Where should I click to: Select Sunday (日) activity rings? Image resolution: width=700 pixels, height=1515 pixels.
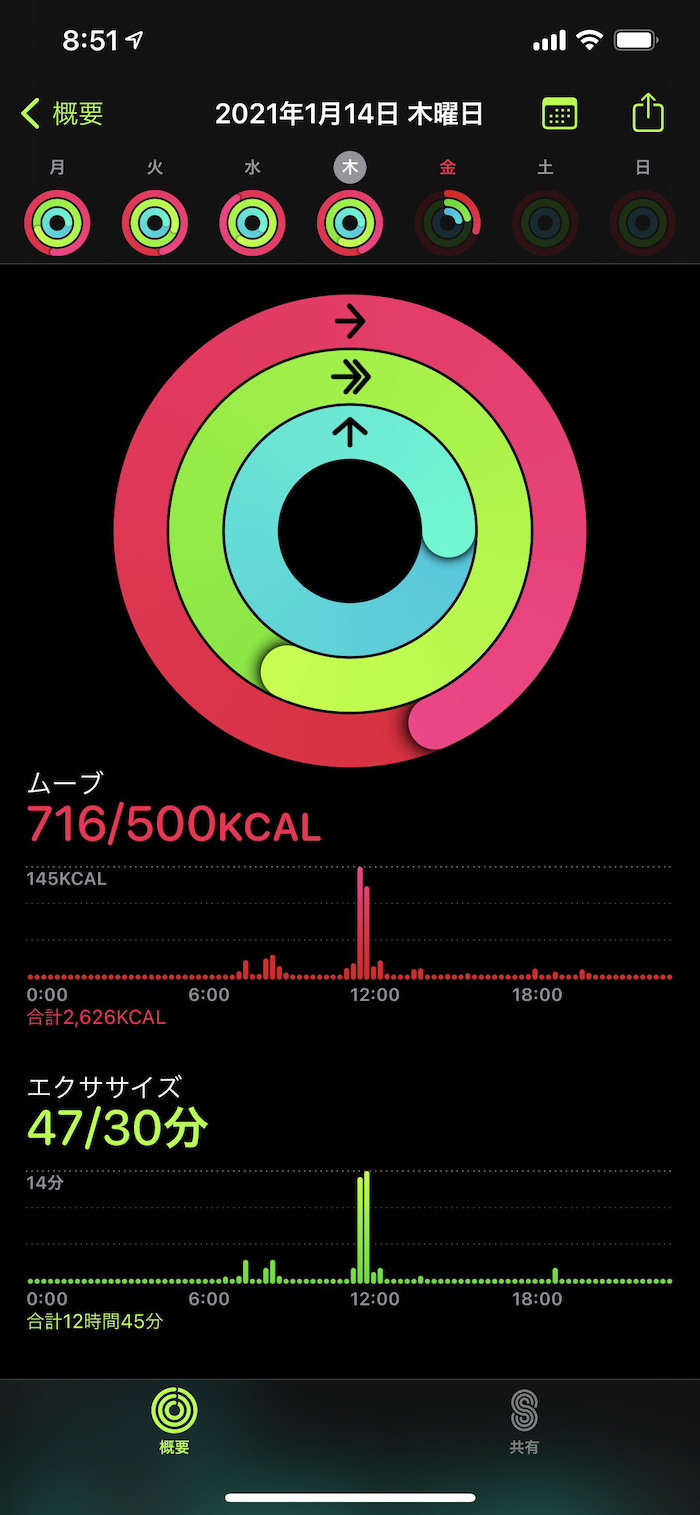(x=642, y=222)
